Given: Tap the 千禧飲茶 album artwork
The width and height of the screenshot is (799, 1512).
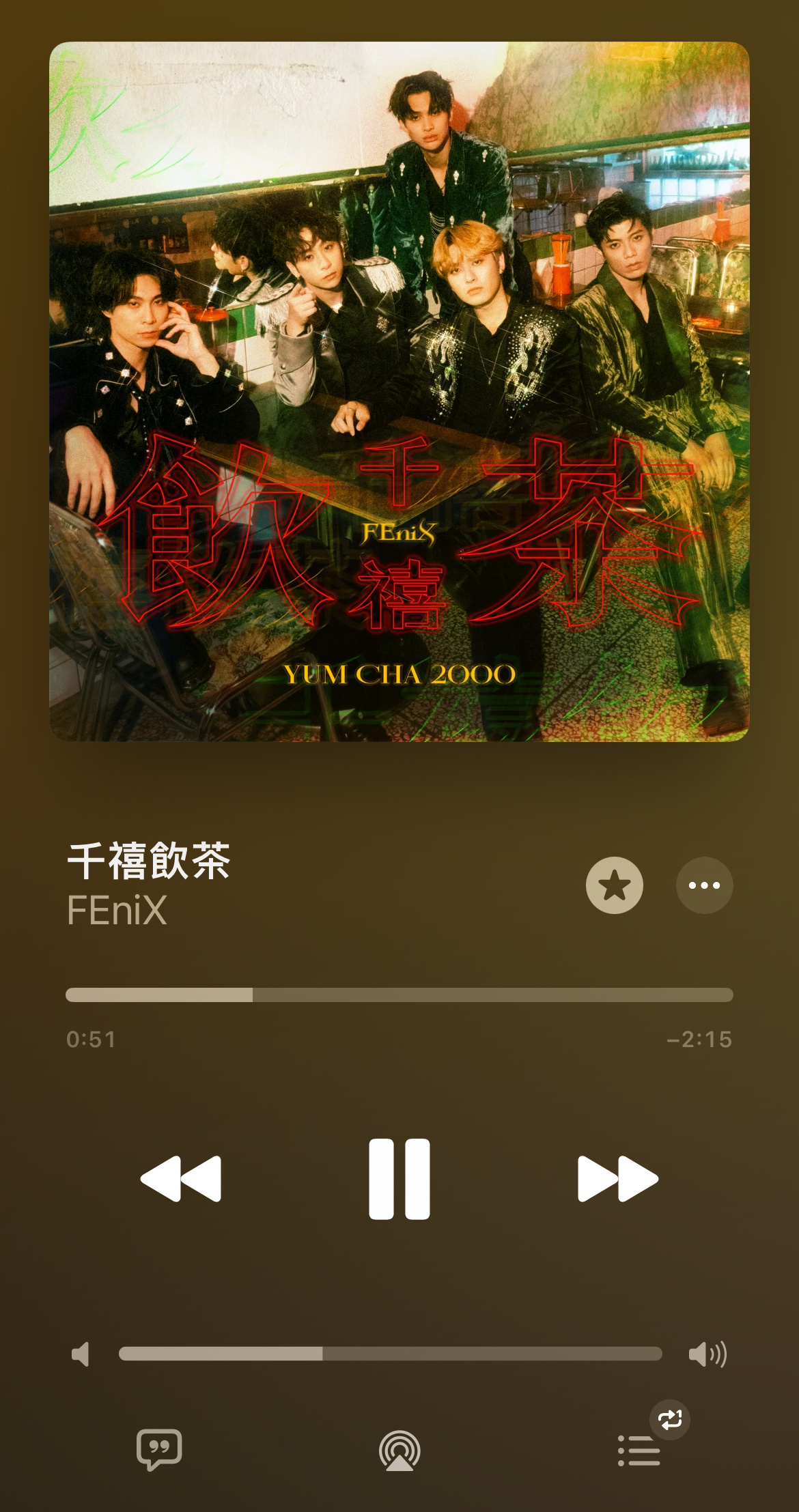Looking at the screenshot, I should tap(399, 392).
